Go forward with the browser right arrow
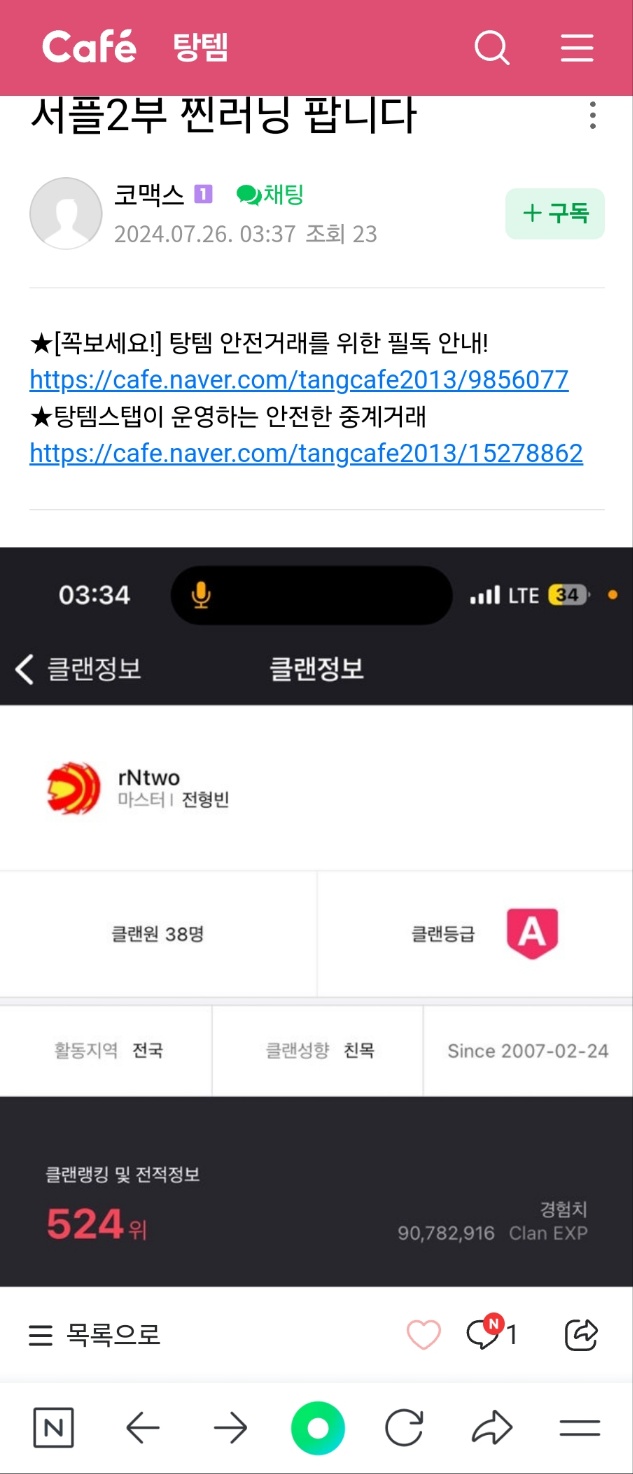 [230, 1428]
